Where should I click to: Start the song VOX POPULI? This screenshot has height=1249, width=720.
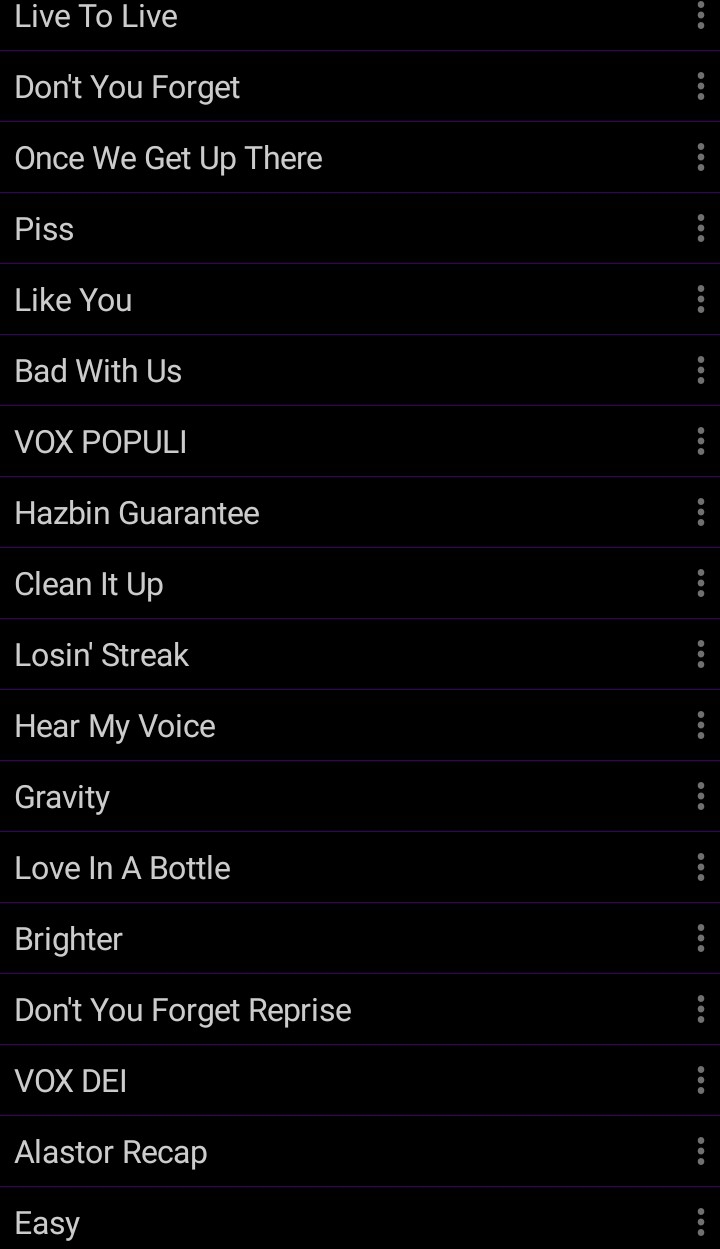point(100,442)
